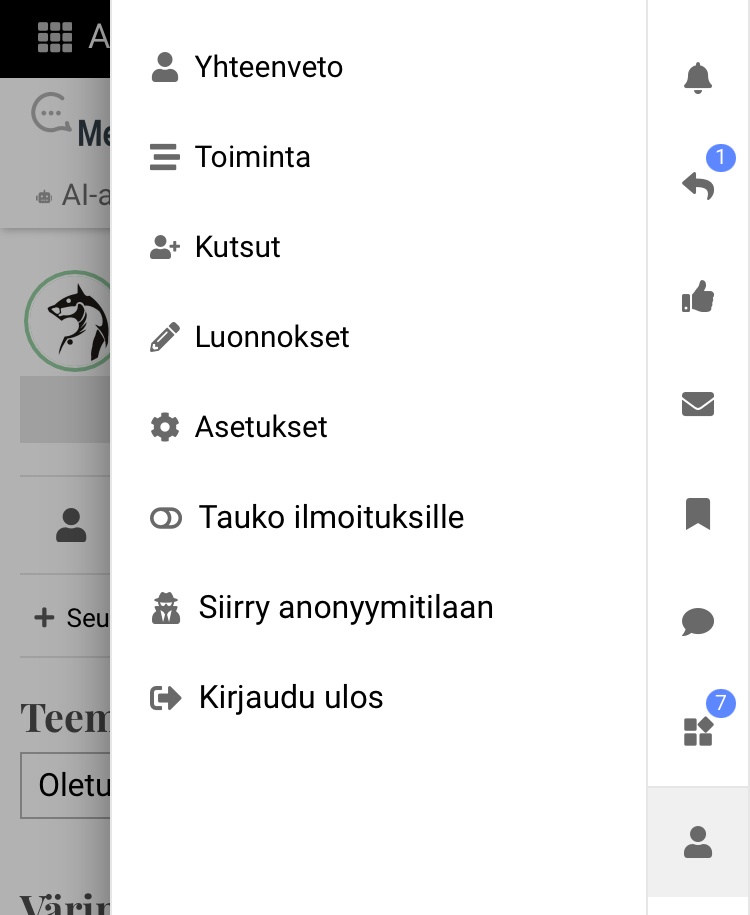Image resolution: width=750 pixels, height=915 pixels.
Task: Open the Toiminta activity page
Action: pos(252,158)
